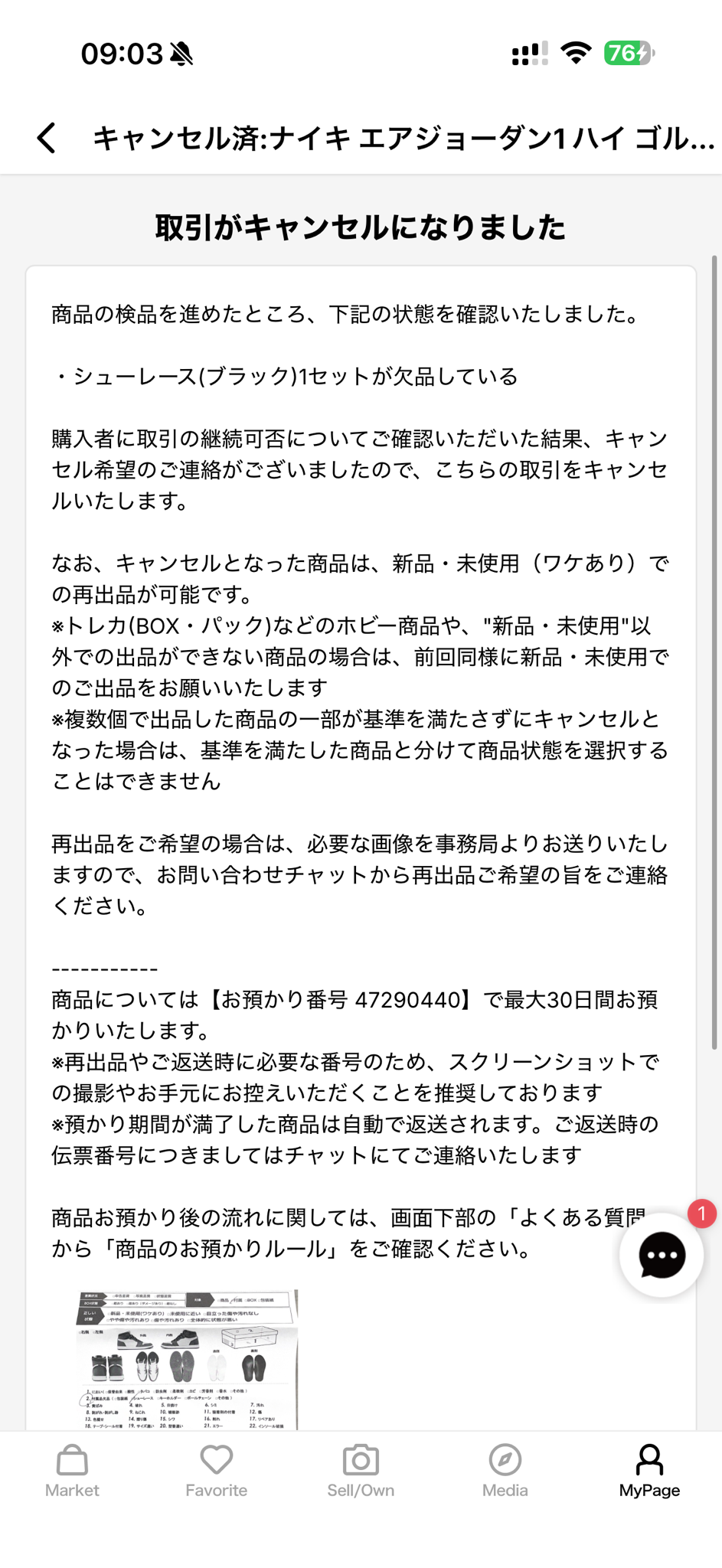Select the MyPage tab
Screen dimensions: 722x1568
tap(649, 1472)
